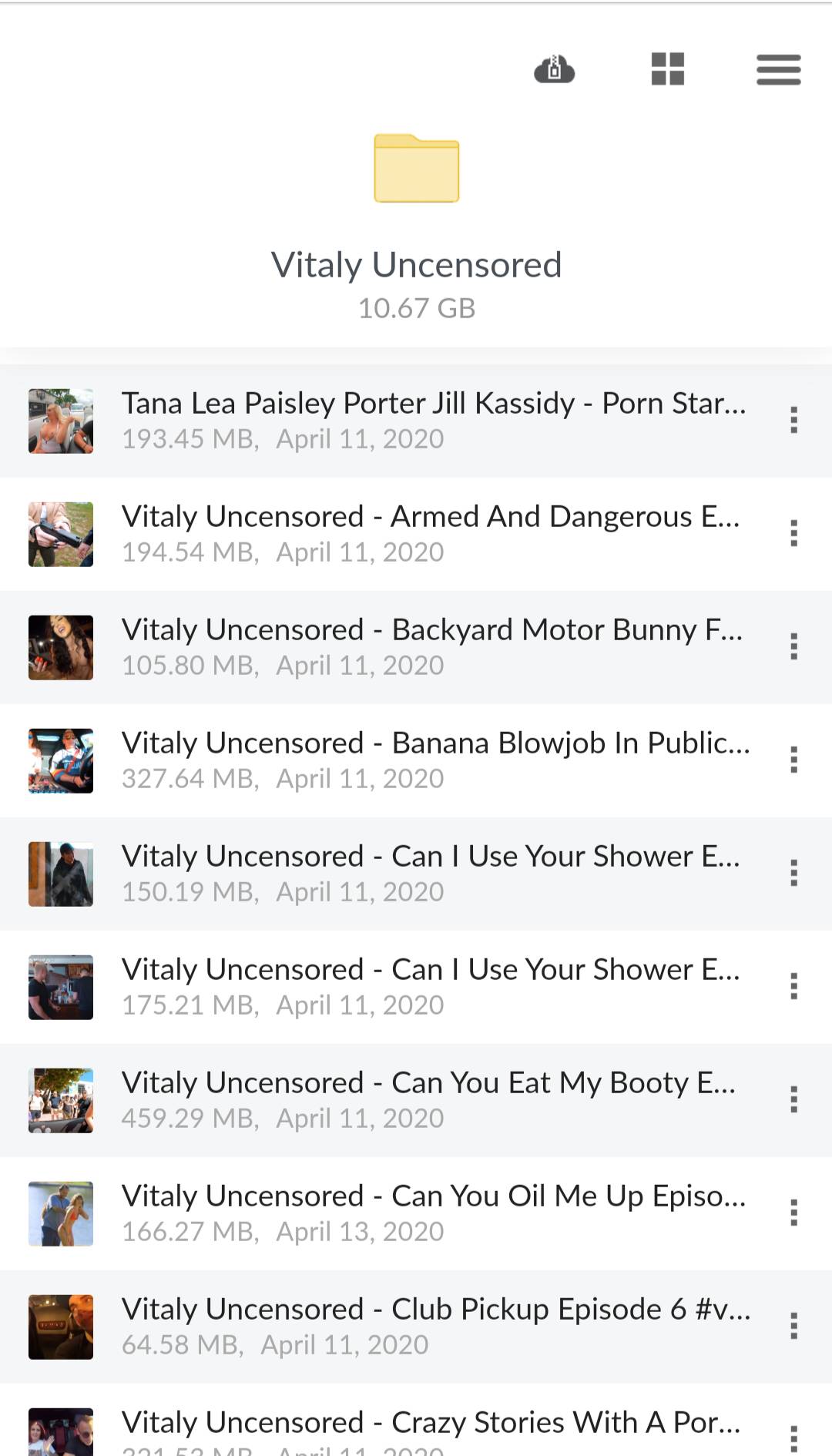
Task: Open options for Tana Lea Paisley Porter file
Action: click(795, 421)
